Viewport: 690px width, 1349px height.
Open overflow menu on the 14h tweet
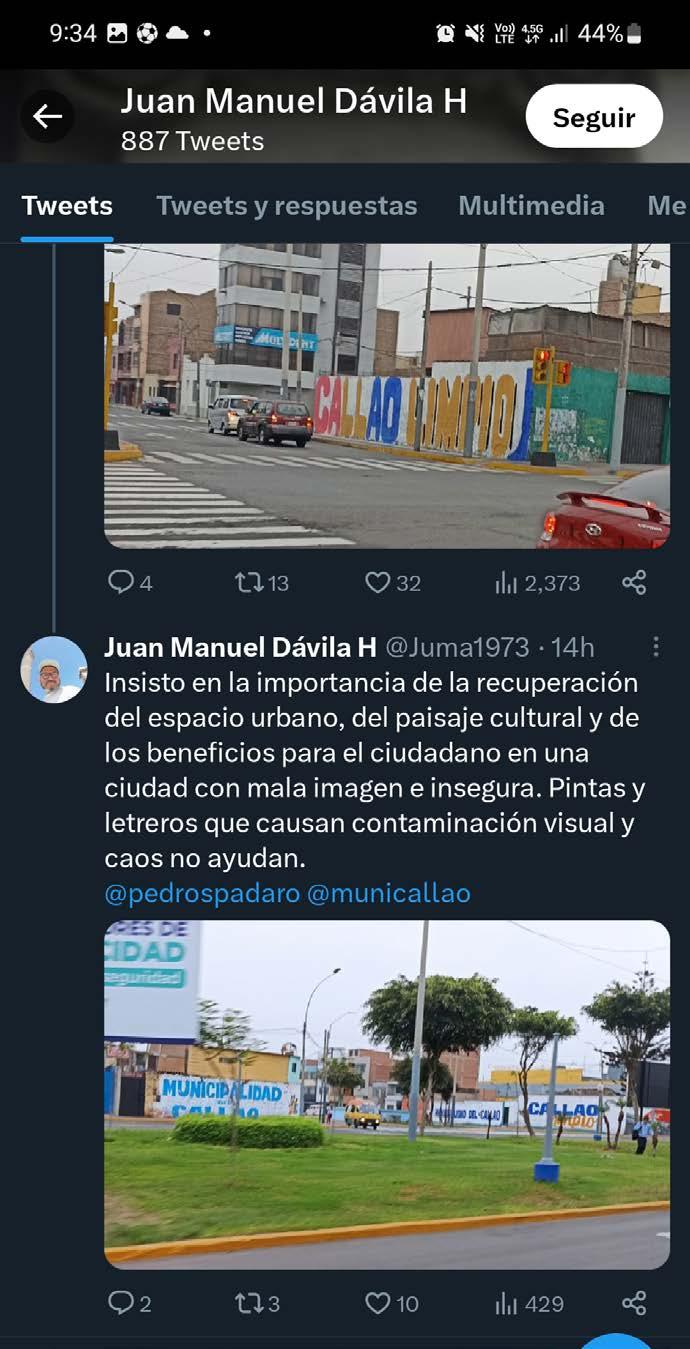(656, 647)
